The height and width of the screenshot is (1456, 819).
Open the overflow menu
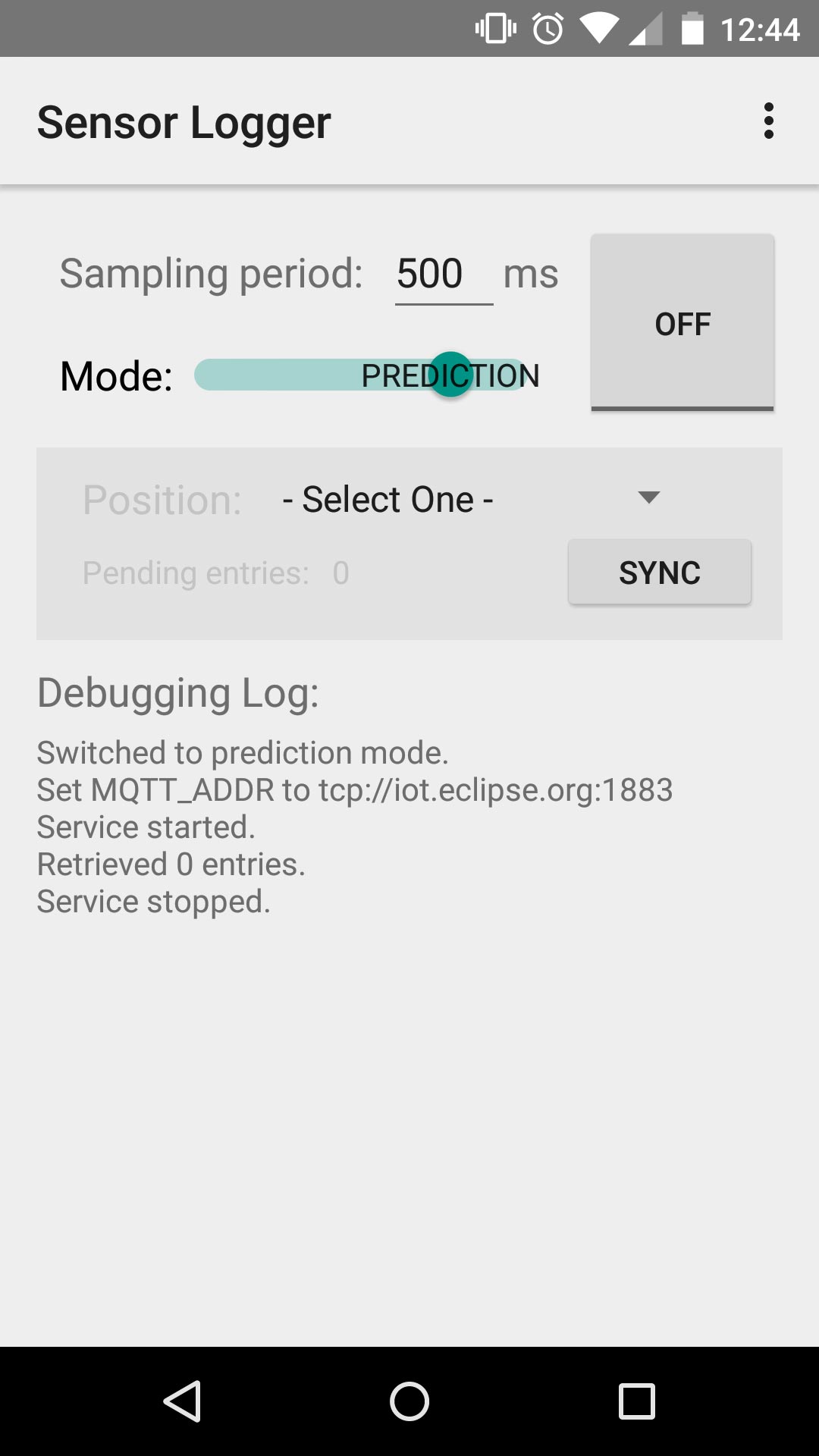[x=769, y=121]
